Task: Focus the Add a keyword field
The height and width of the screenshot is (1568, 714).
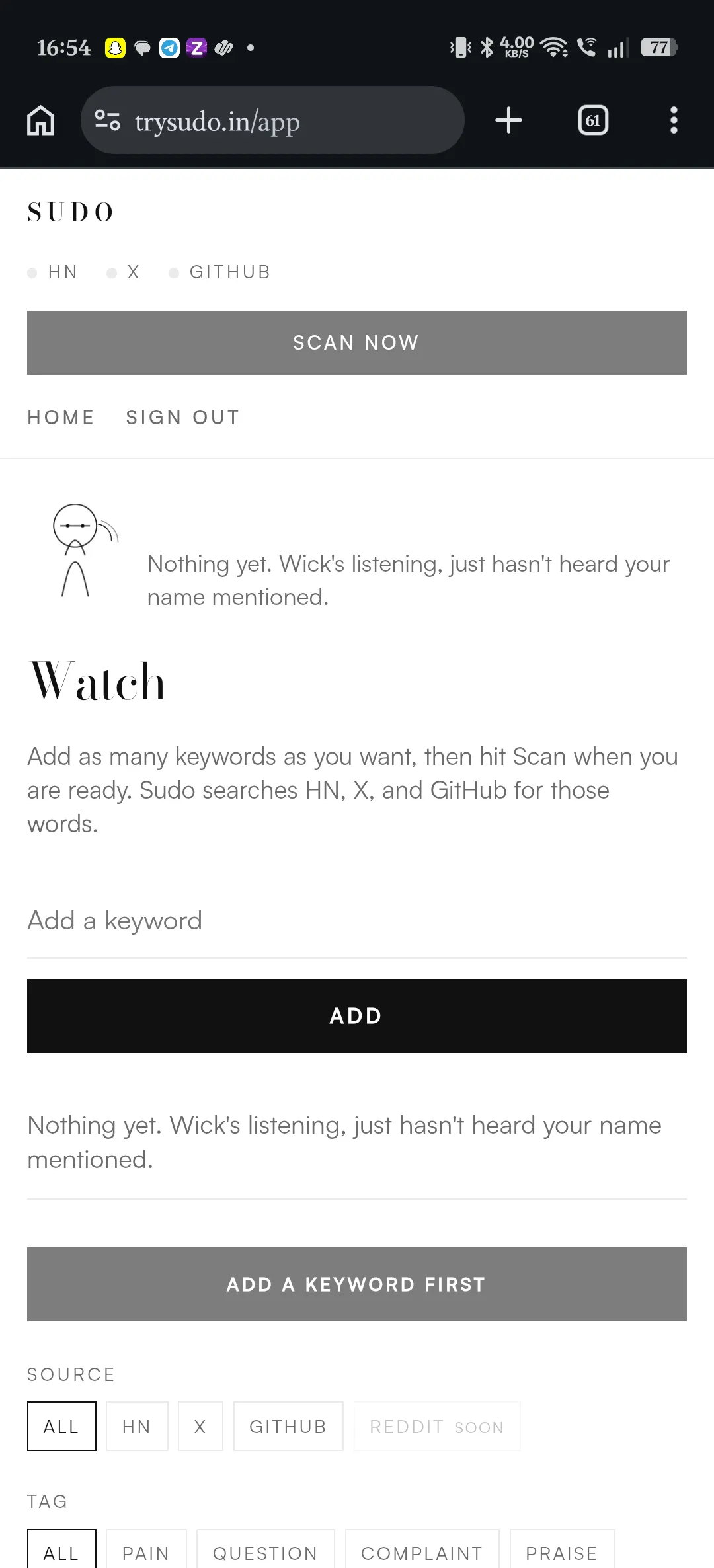Action: 357,921
